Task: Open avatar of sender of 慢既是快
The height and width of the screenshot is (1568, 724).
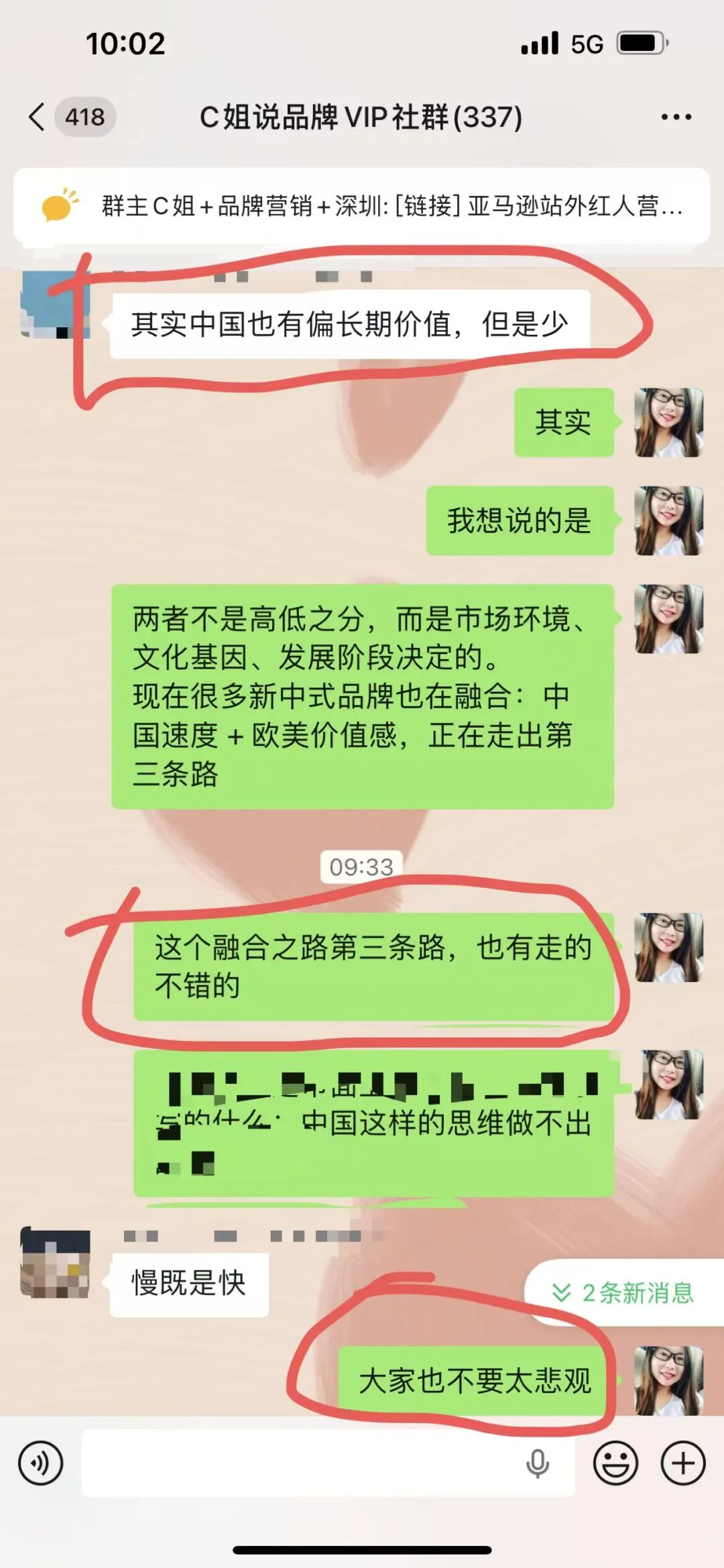Action: [x=55, y=1264]
